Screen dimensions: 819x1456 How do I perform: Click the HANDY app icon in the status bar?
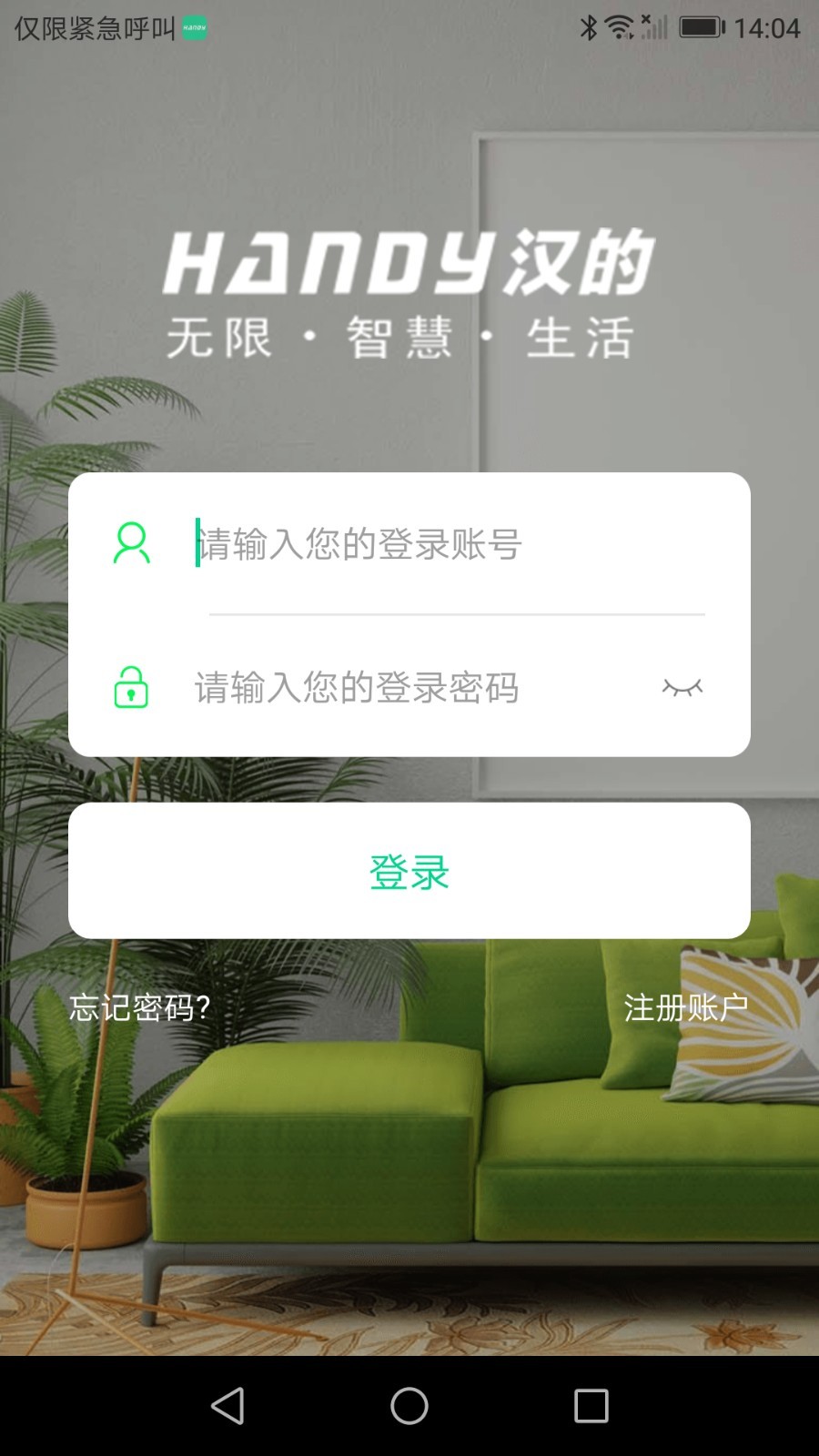[194, 28]
